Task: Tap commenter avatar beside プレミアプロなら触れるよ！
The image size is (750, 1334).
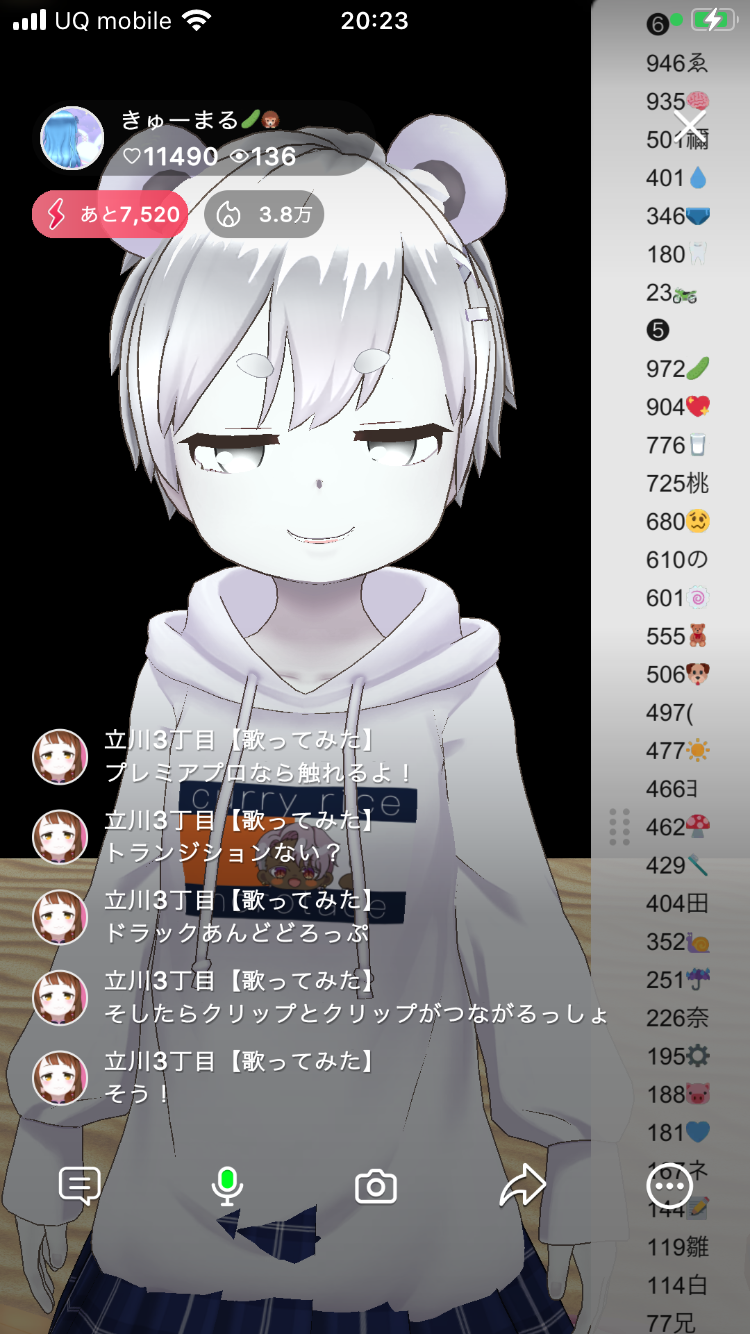Action: click(60, 756)
